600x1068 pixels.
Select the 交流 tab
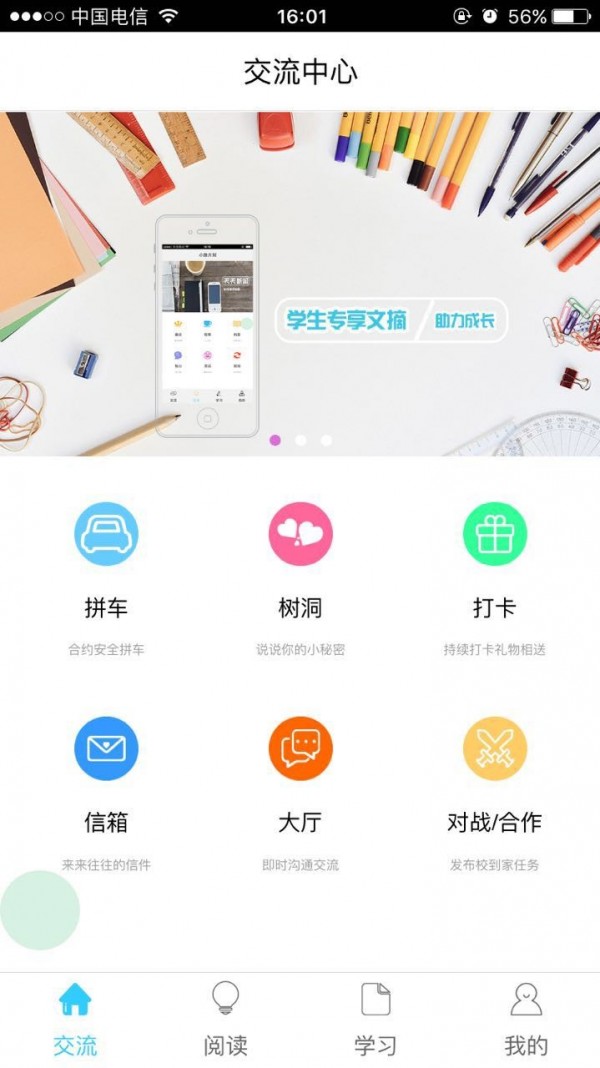pos(75,1018)
